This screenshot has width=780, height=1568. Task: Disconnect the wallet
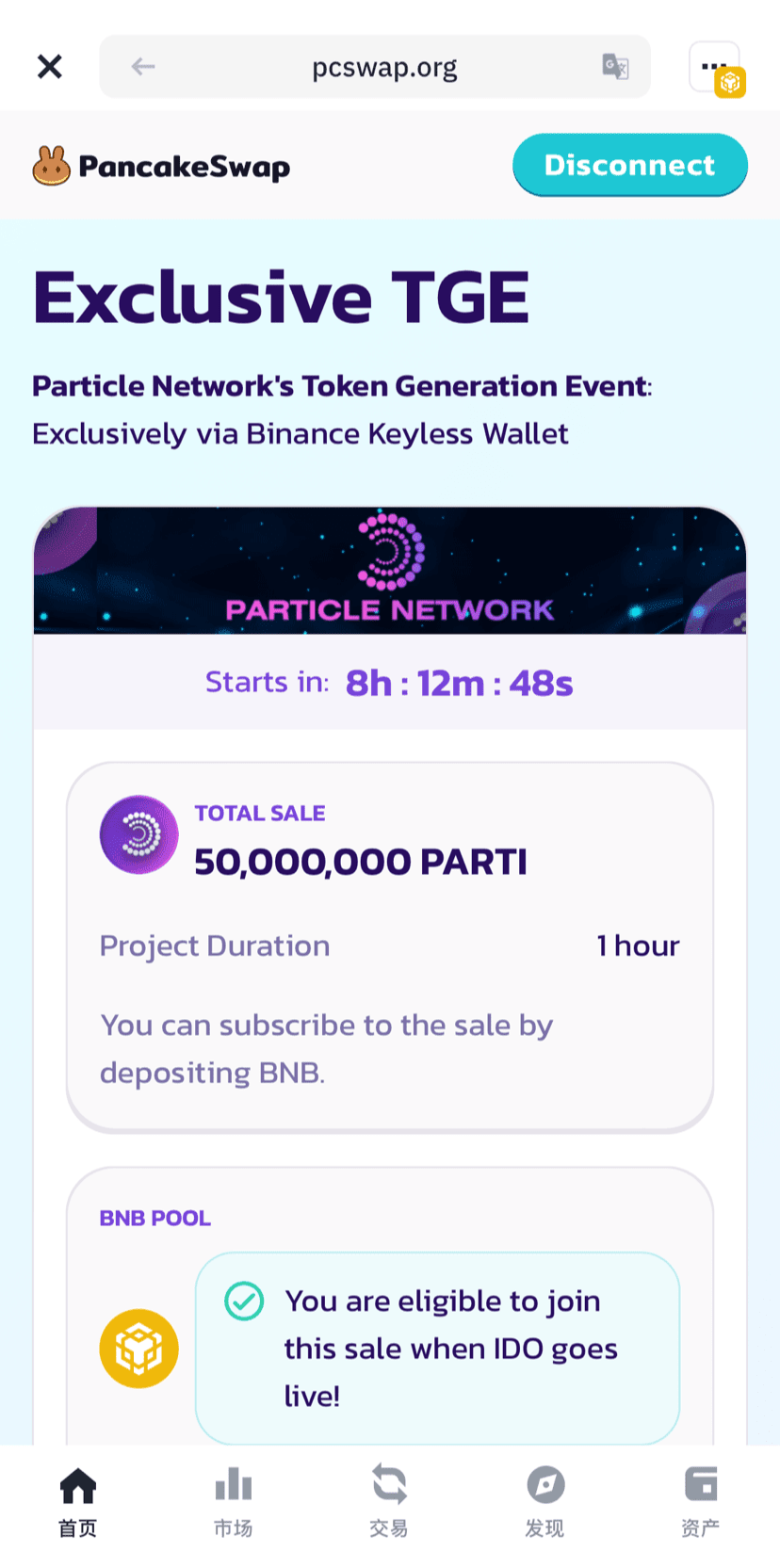tap(629, 165)
